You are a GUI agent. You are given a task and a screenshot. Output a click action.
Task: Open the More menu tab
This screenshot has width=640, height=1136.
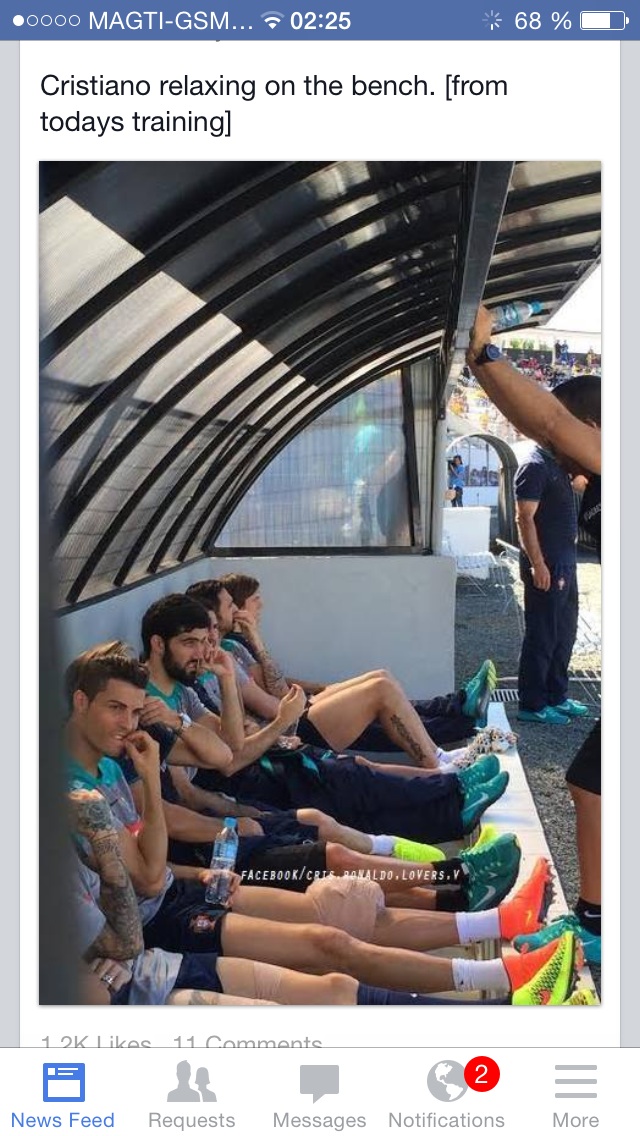575,1095
